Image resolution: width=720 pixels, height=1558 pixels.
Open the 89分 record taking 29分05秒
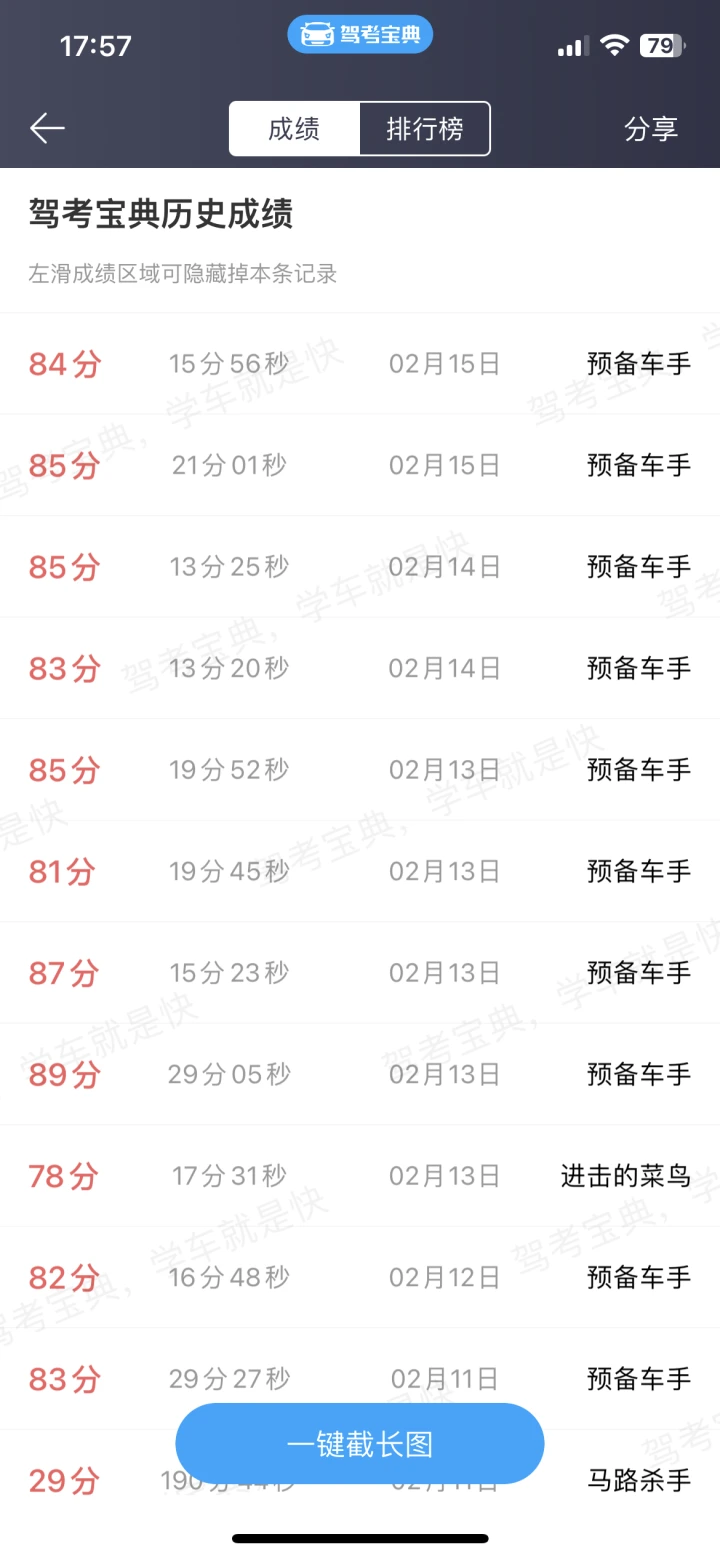pos(360,1074)
